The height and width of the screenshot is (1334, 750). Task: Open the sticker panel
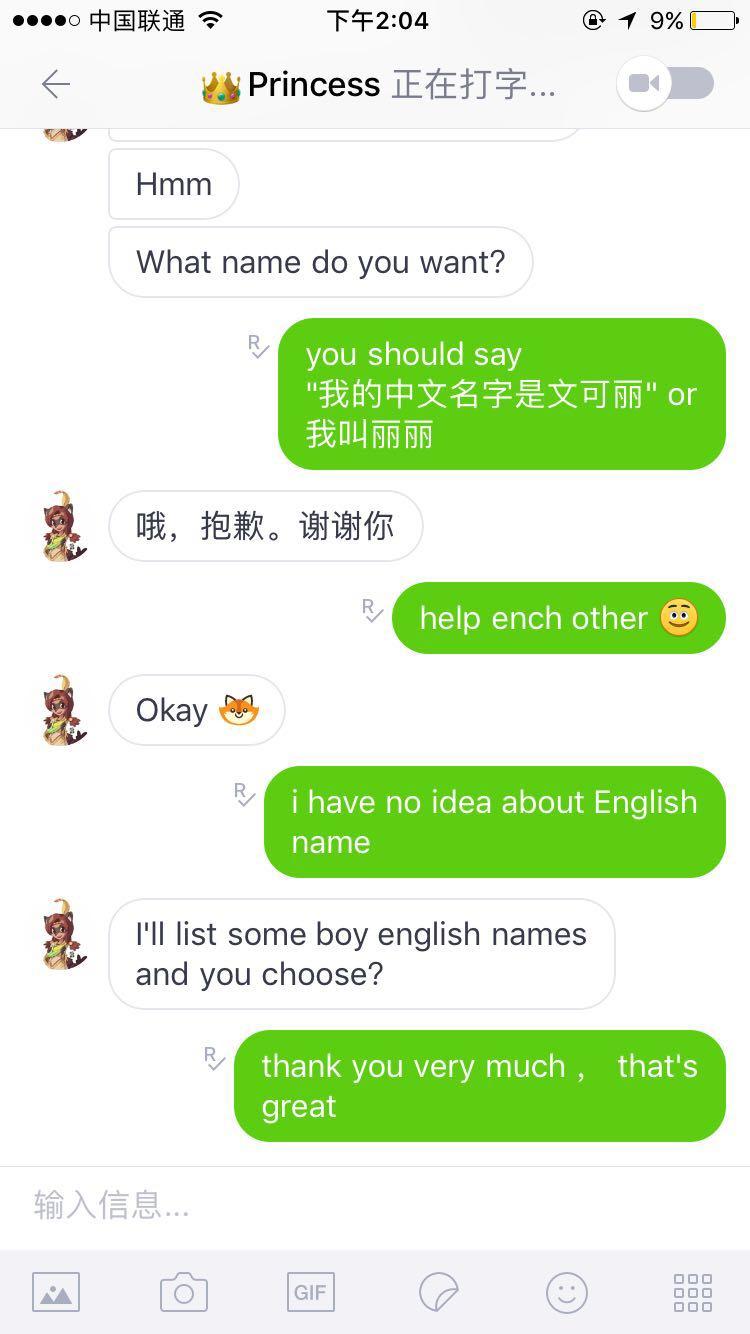[x=438, y=1292]
